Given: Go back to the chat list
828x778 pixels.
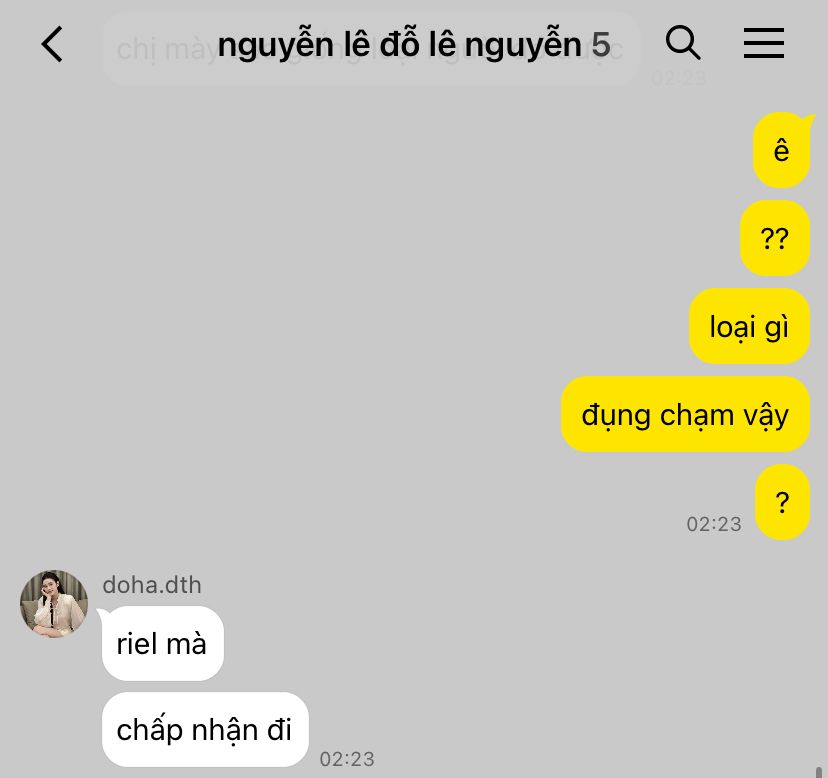Looking at the screenshot, I should pos(52,44).
